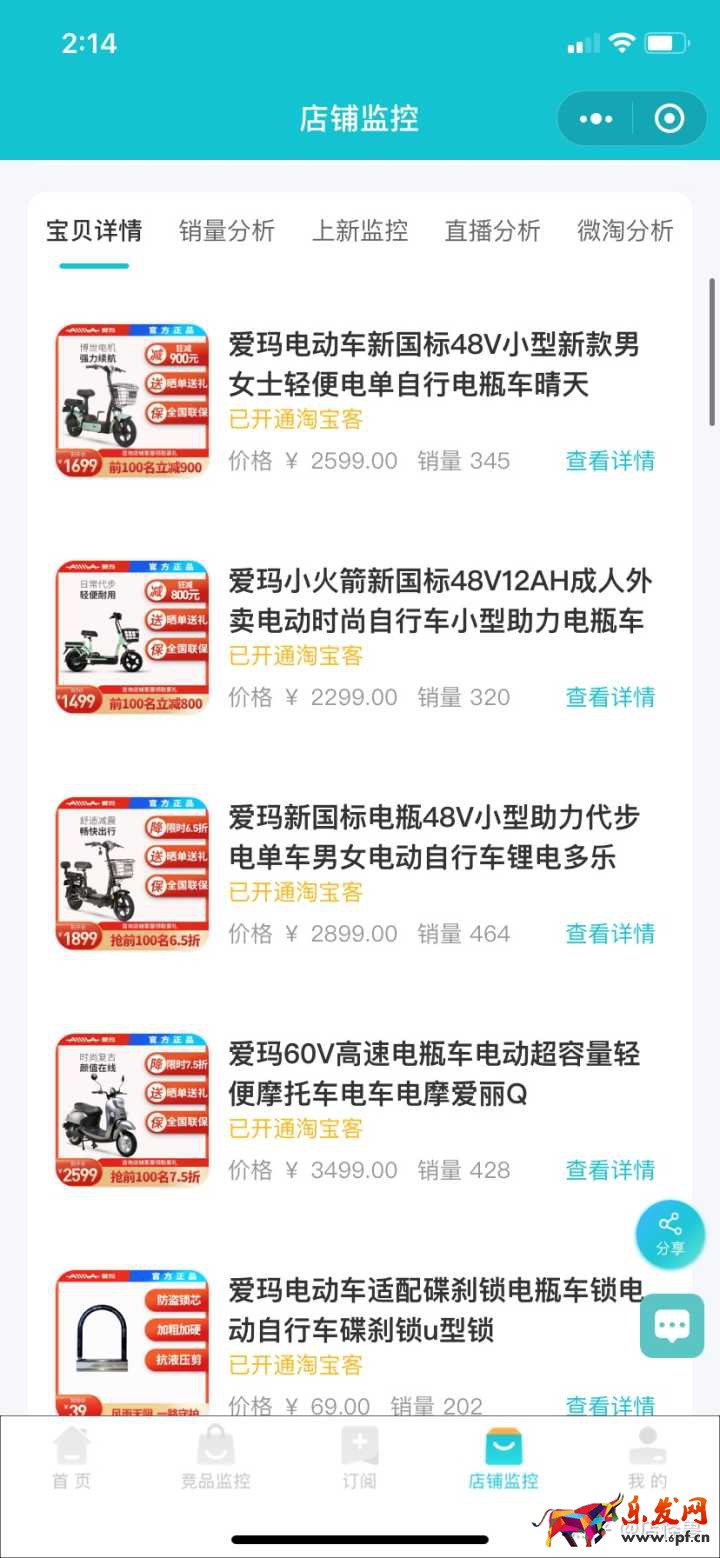Select the 宝贝详情 tab
Image resolution: width=720 pixels, height=1558 pixels.
[94, 231]
